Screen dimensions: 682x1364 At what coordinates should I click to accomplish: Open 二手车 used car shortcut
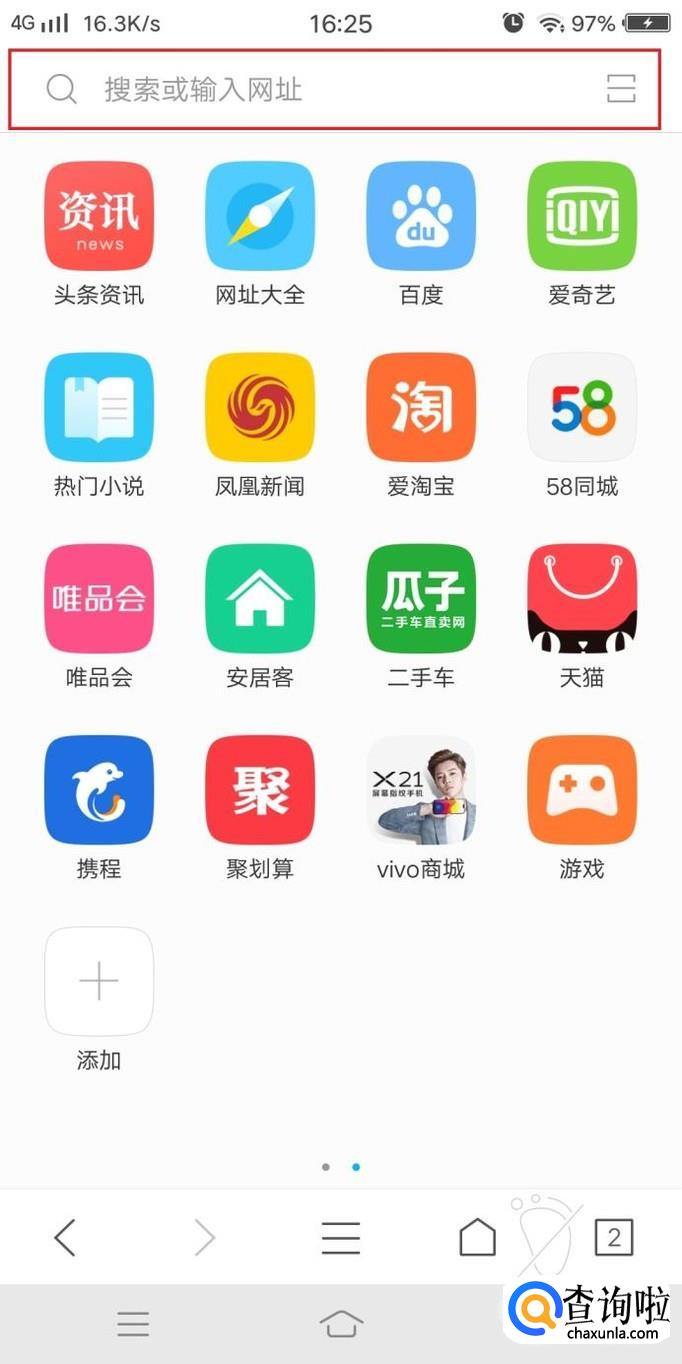(x=421, y=598)
